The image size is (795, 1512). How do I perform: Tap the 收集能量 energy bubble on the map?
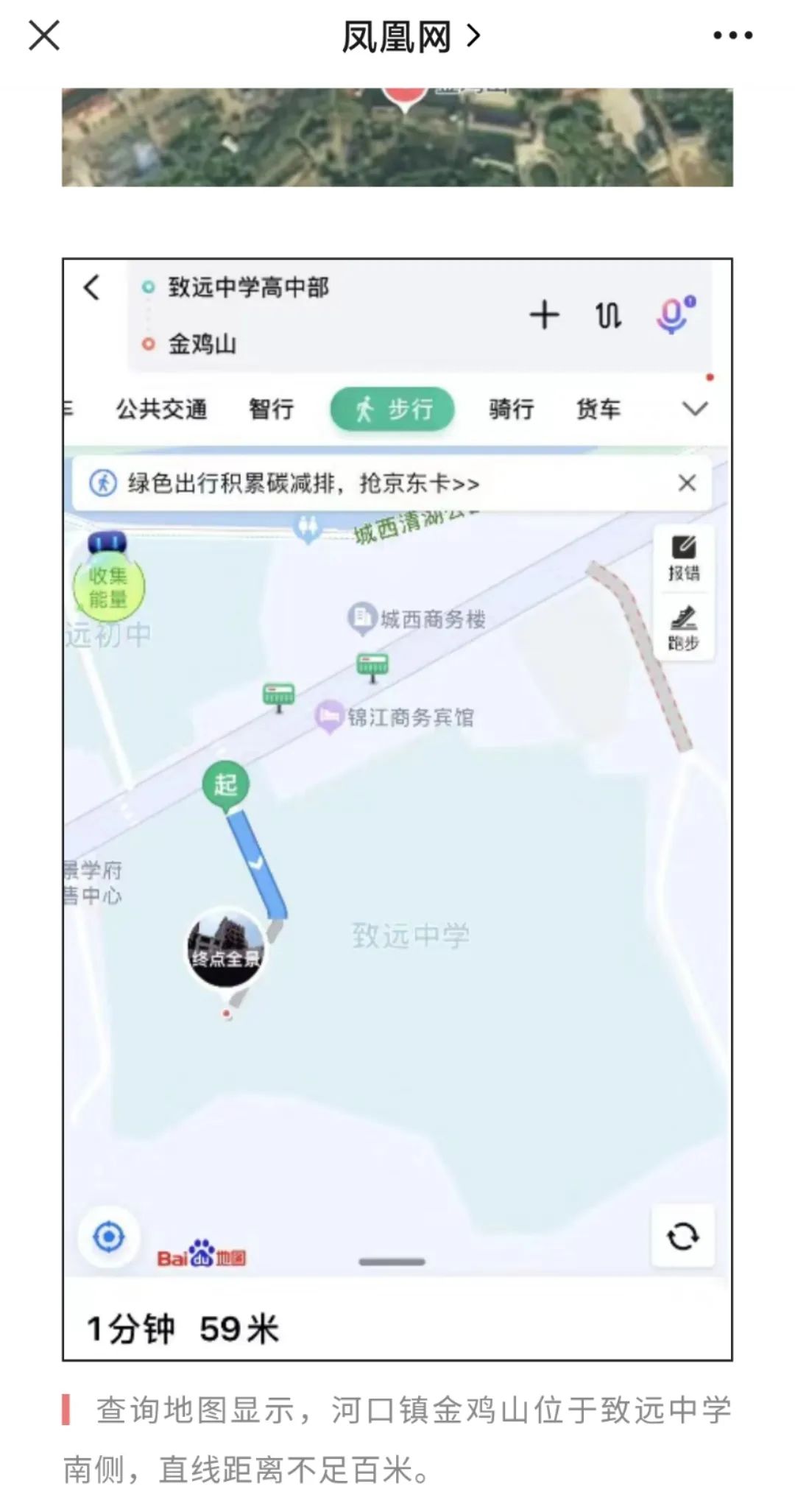[107, 586]
